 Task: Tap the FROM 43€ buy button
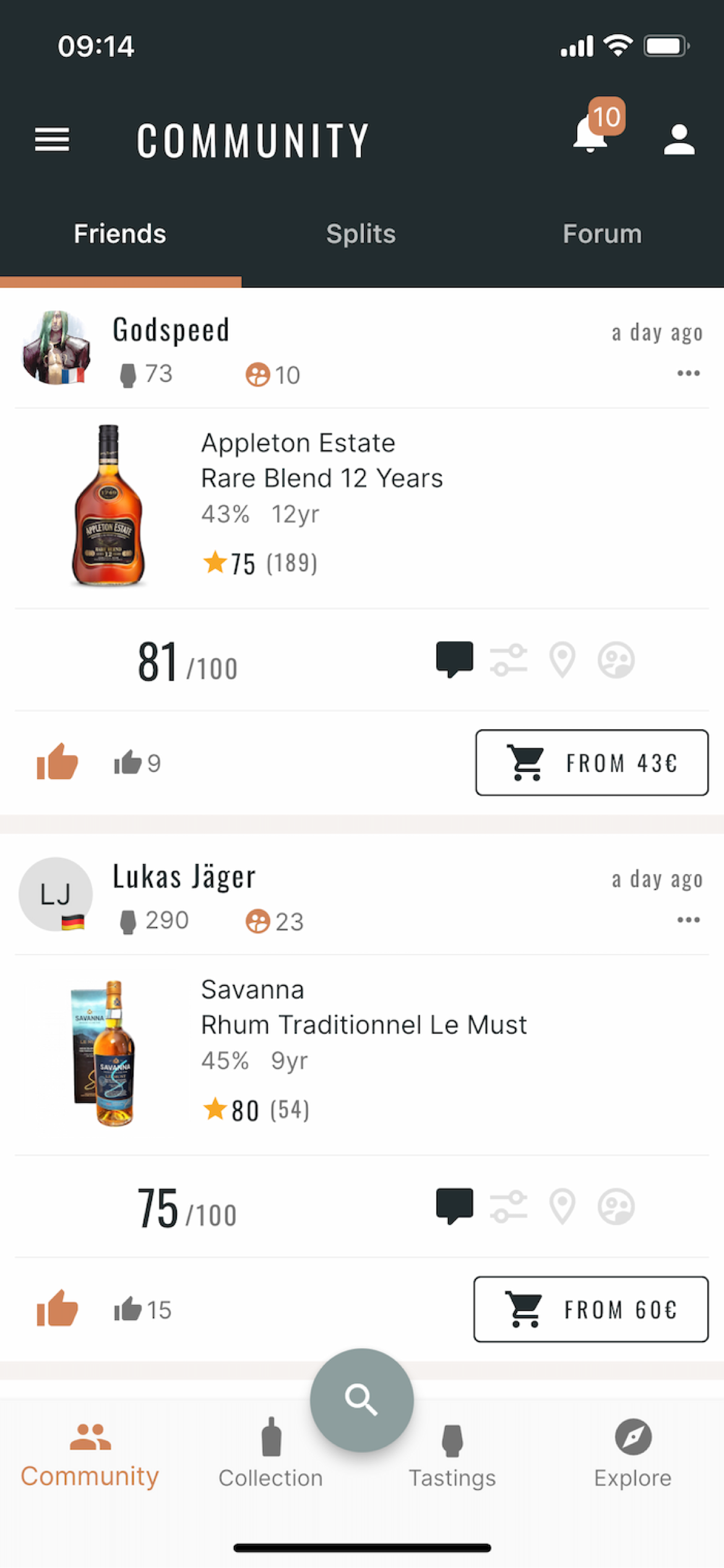point(592,763)
